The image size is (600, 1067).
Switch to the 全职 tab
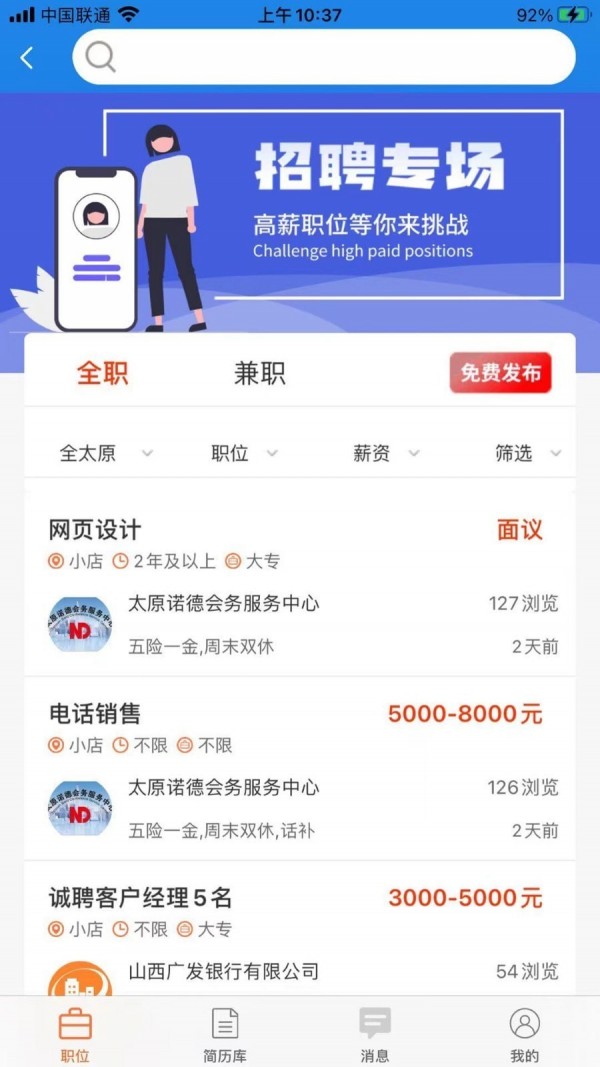tap(103, 373)
